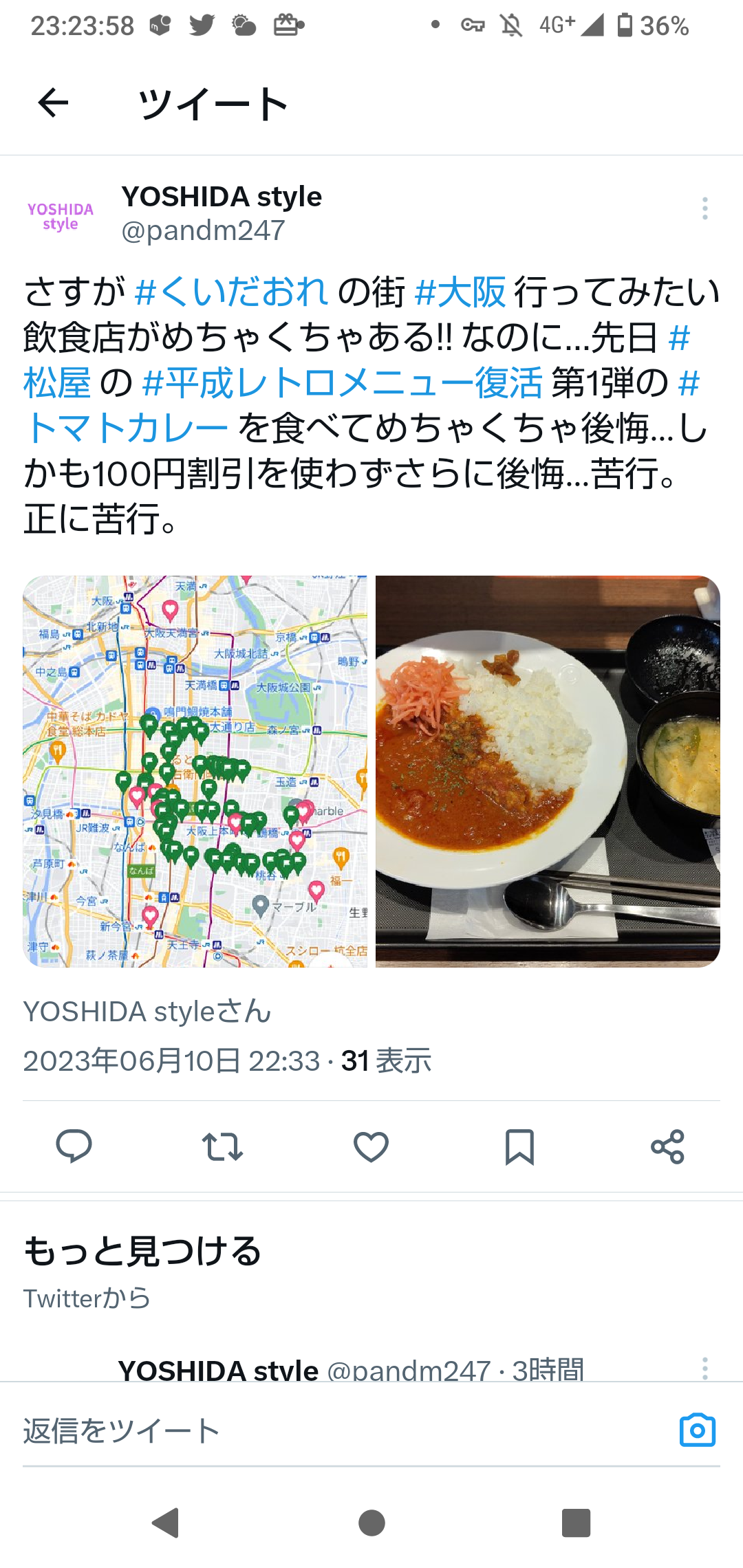
Task: Attach a photo with the camera icon
Action: point(698,1430)
